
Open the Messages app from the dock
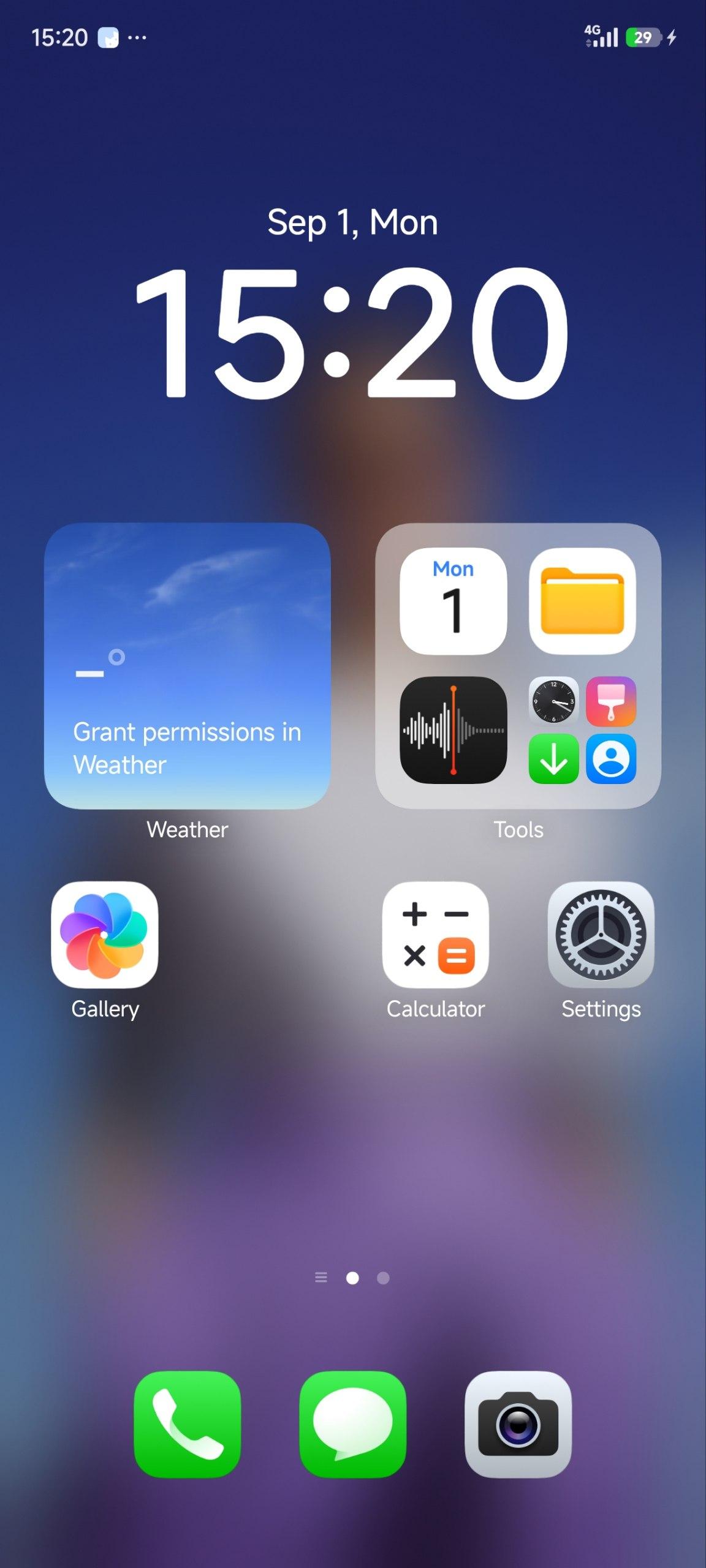click(x=353, y=1424)
